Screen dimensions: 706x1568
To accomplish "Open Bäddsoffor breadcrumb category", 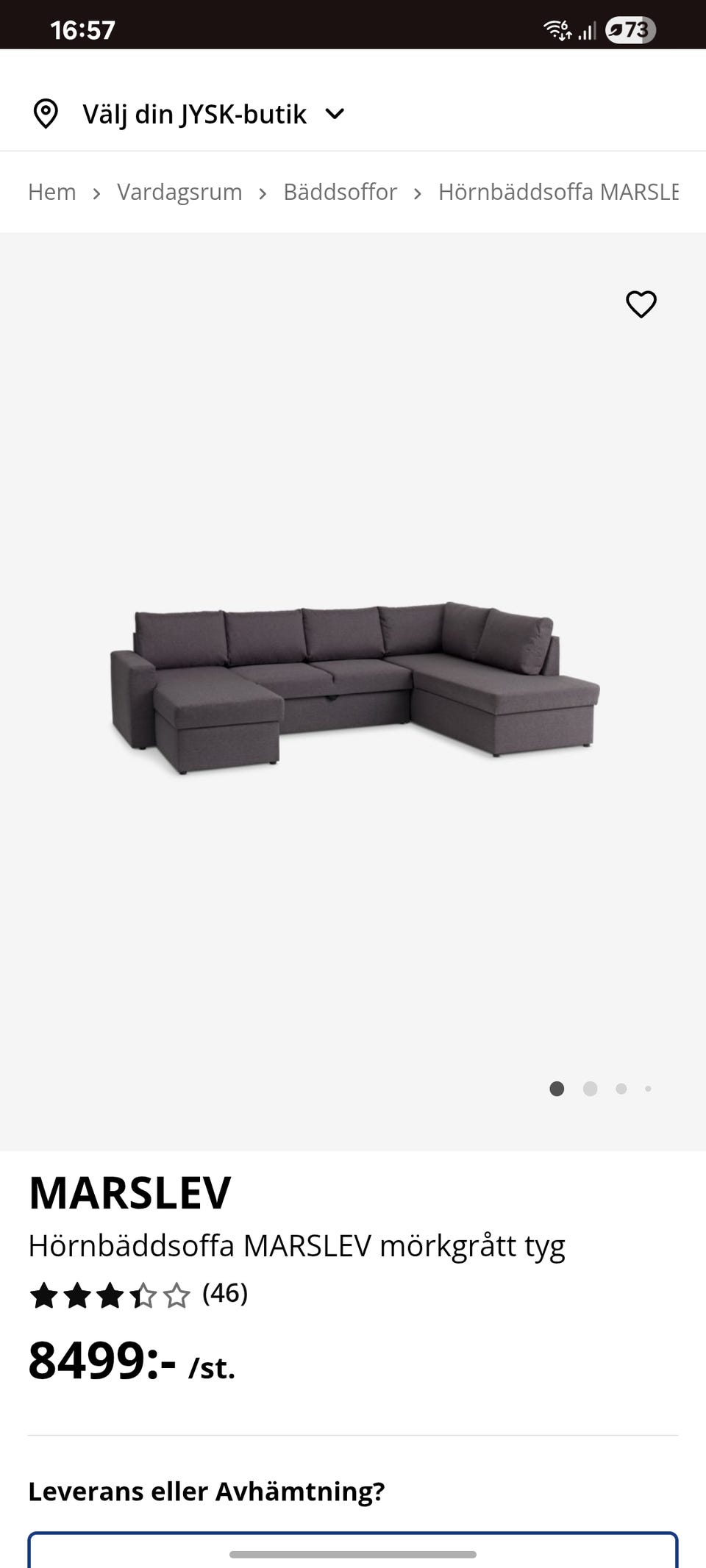I will [x=340, y=192].
